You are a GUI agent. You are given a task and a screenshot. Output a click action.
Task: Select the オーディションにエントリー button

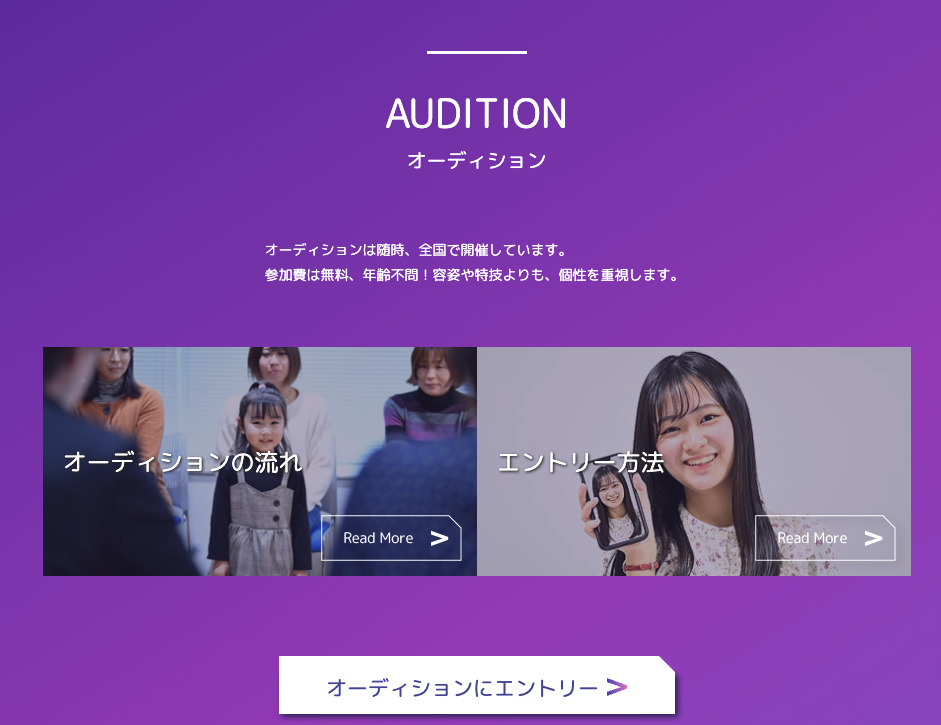click(x=476, y=687)
